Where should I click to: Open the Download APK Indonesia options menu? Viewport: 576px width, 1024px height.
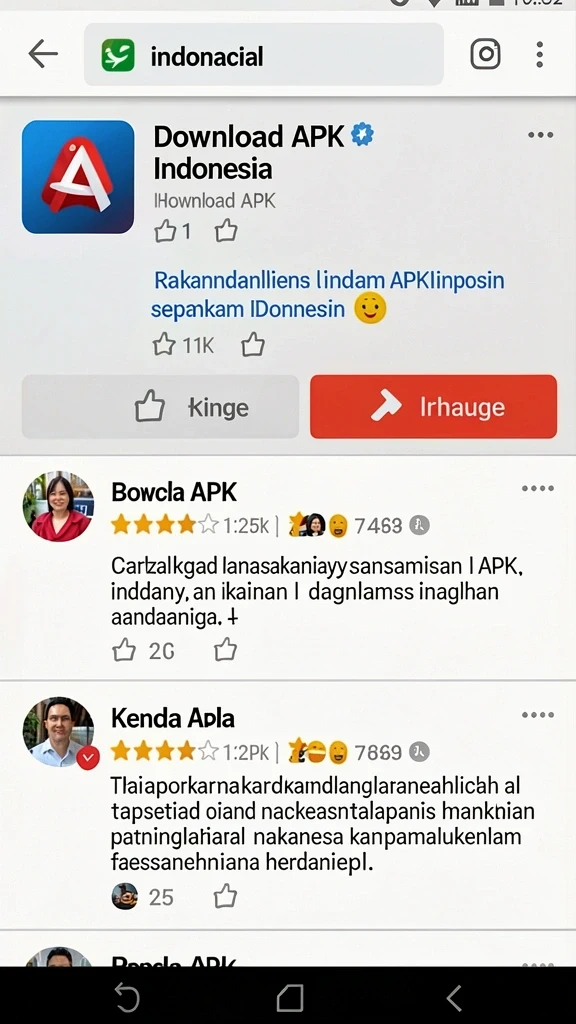coord(541,135)
